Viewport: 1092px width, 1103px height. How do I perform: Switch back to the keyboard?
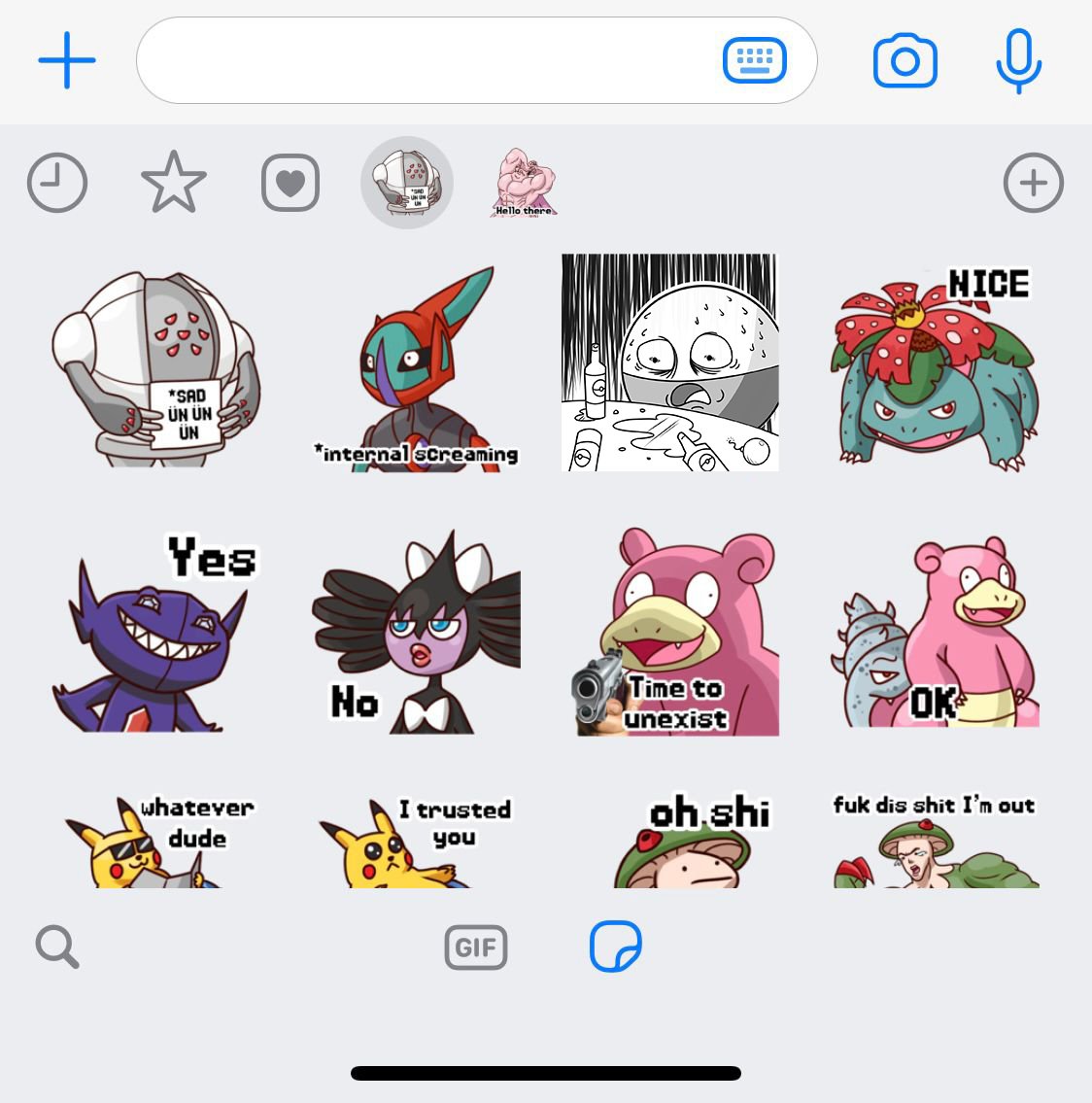(755, 60)
